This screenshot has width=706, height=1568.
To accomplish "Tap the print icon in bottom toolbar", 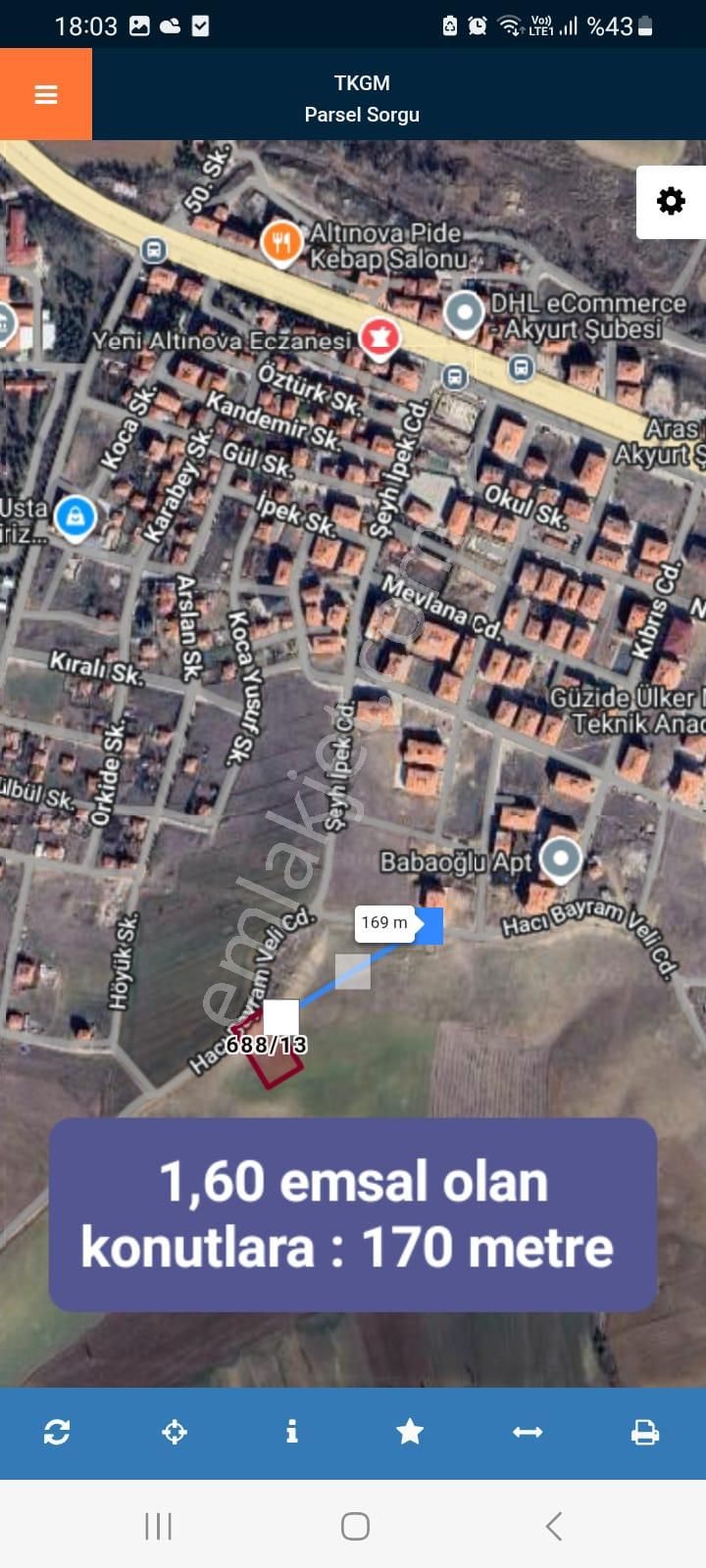I will [646, 1433].
